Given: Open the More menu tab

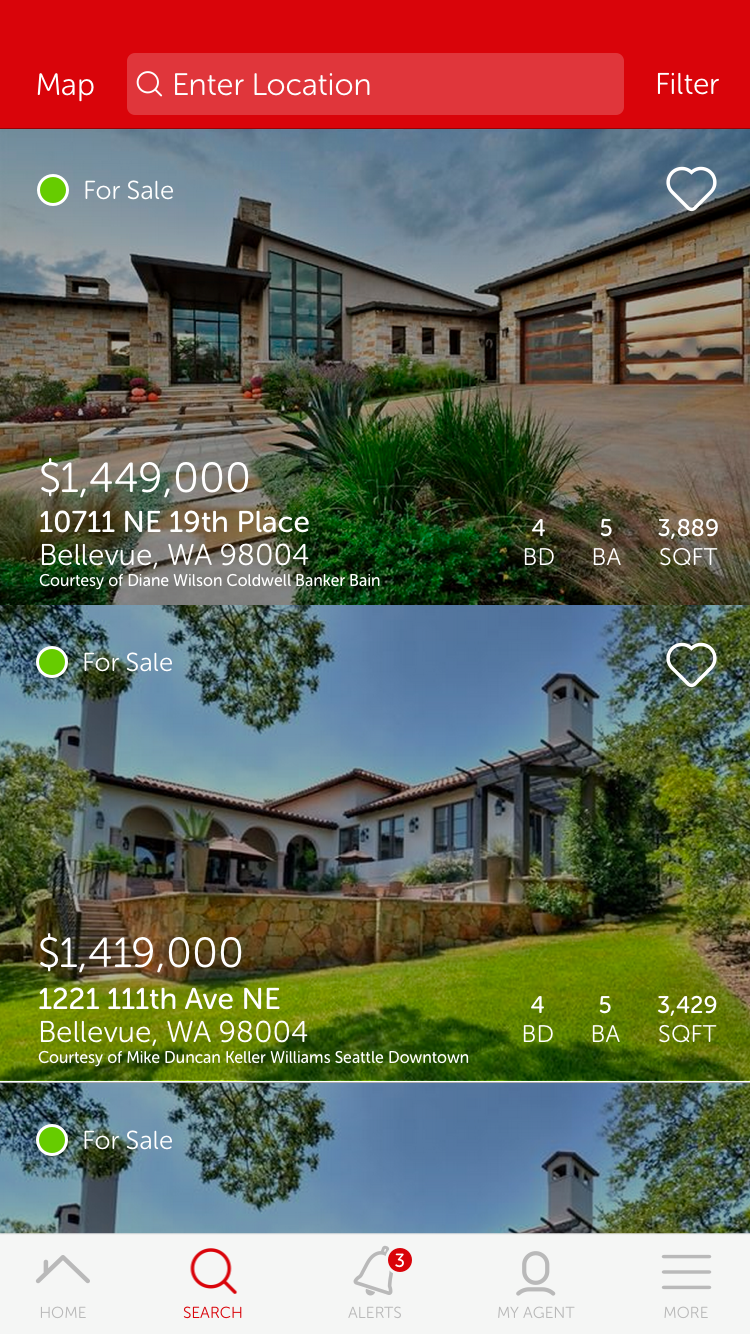Looking at the screenshot, I should coord(686,1285).
